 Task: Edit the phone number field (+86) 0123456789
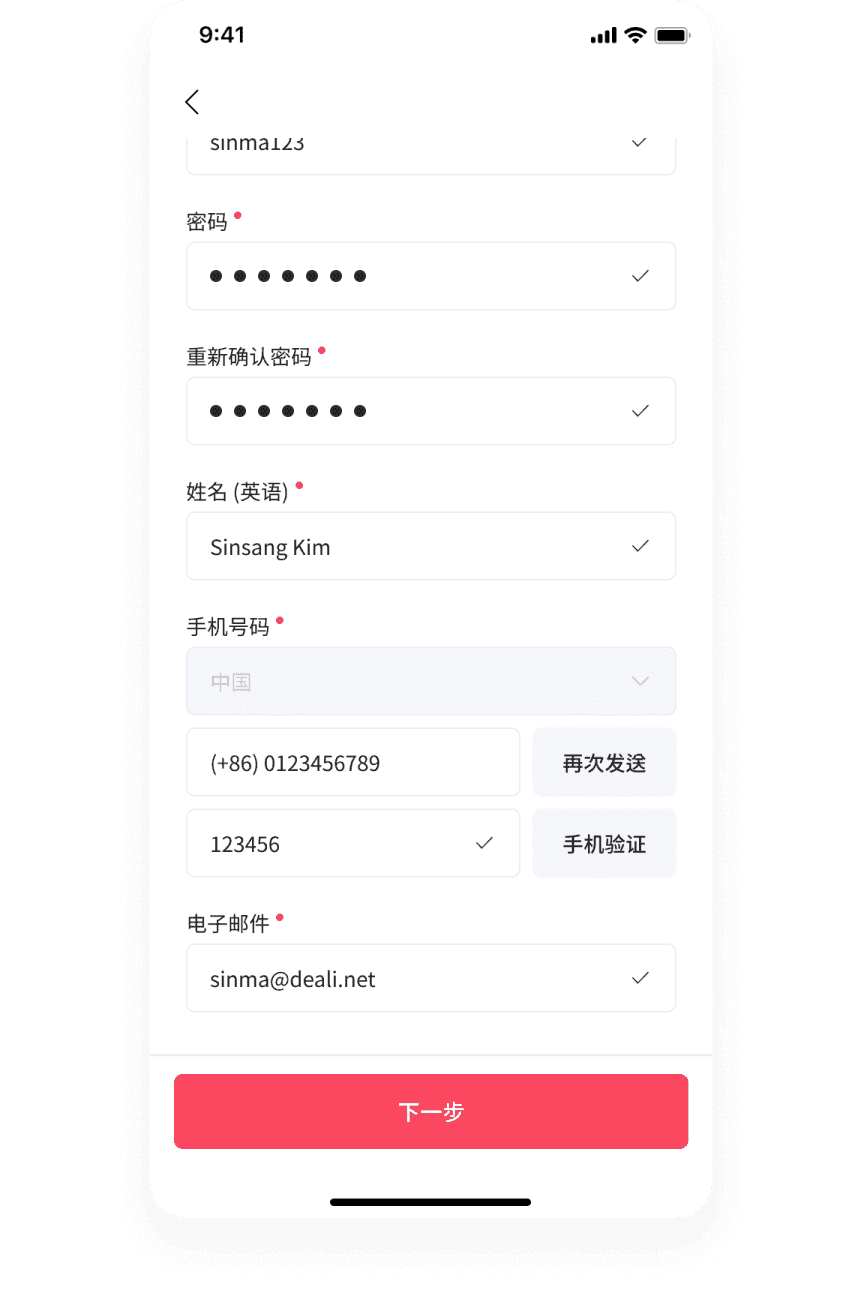352,763
